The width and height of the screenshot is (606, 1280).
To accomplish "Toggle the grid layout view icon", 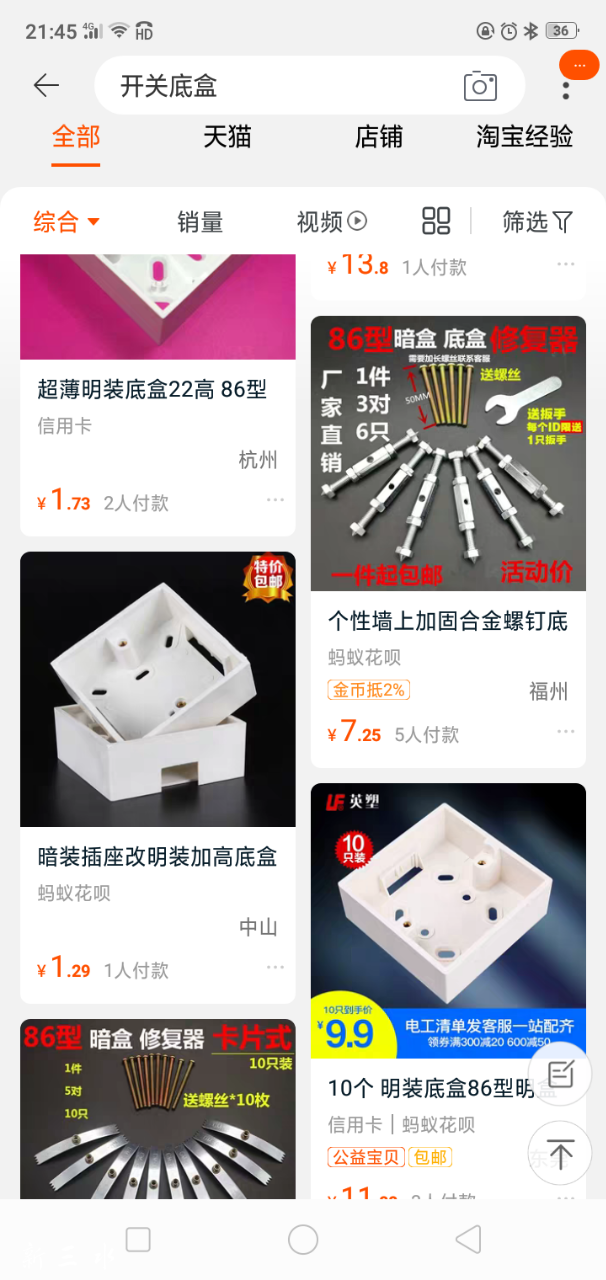I will click(436, 221).
